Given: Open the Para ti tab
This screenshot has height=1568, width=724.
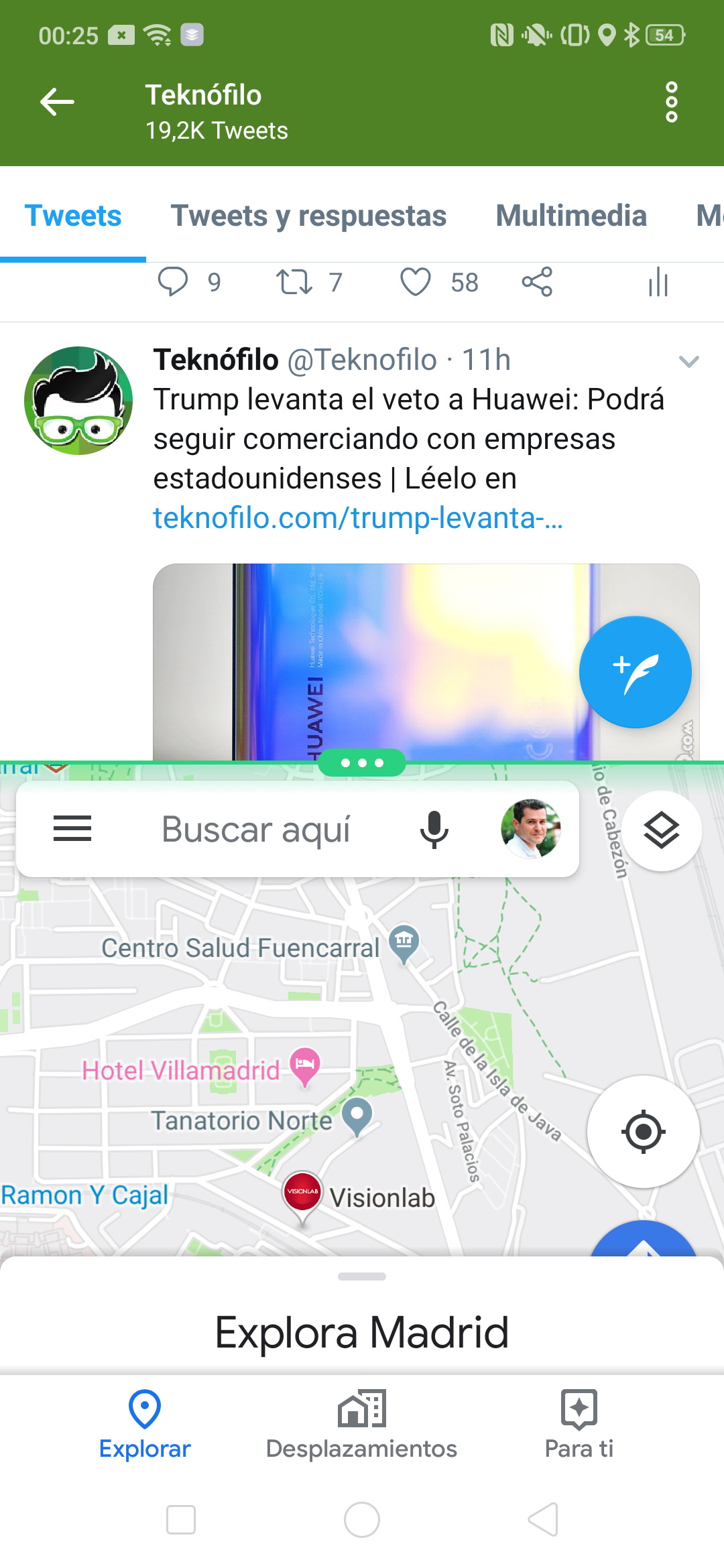Looking at the screenshot, I should tap(579, 1425).
